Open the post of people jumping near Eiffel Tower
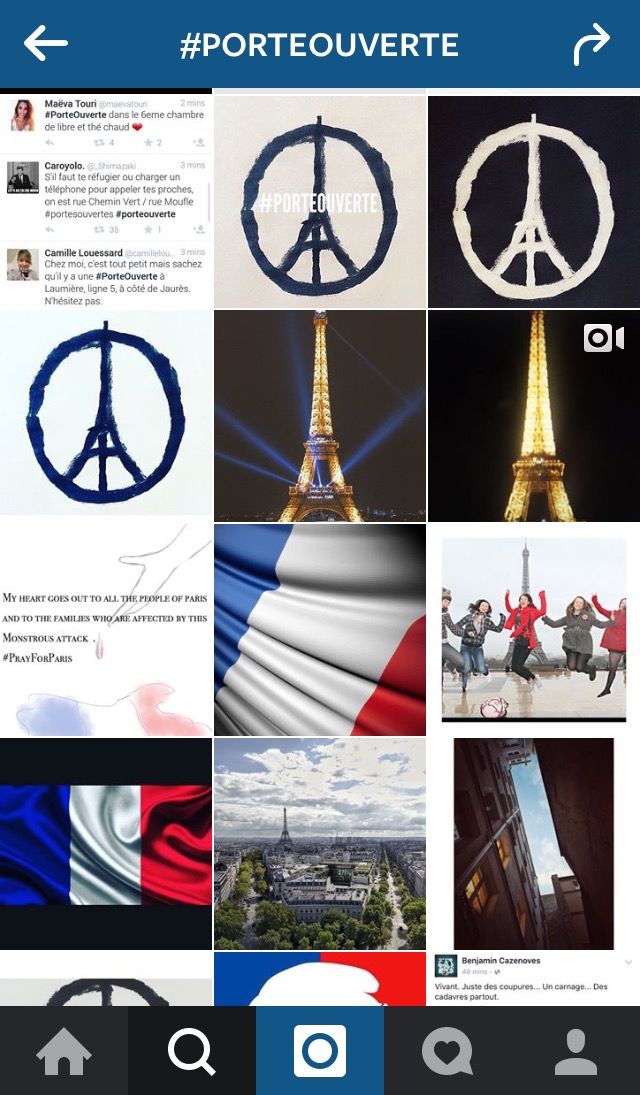640x1095 pixels. (534, 630)
